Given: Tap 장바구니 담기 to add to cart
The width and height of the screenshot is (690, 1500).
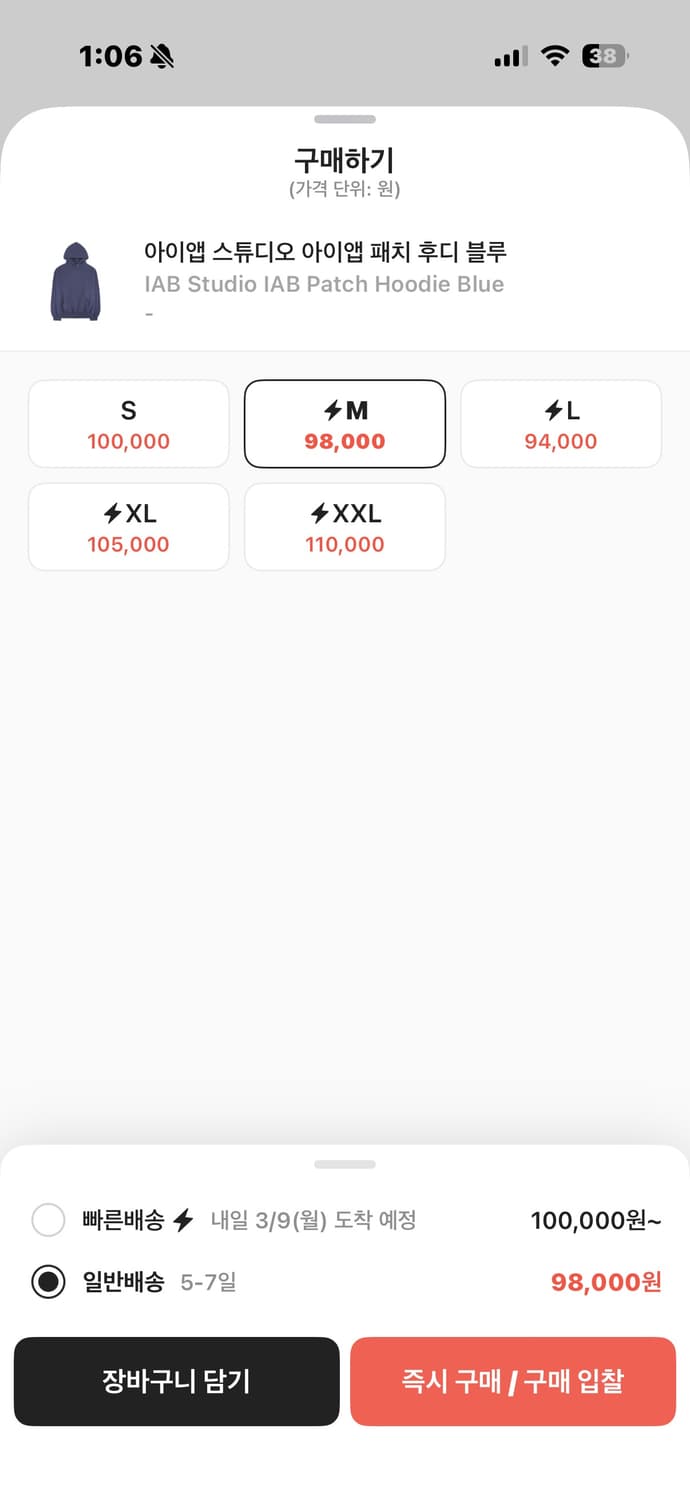Looking at the screenshot, I should (177, 1381).
